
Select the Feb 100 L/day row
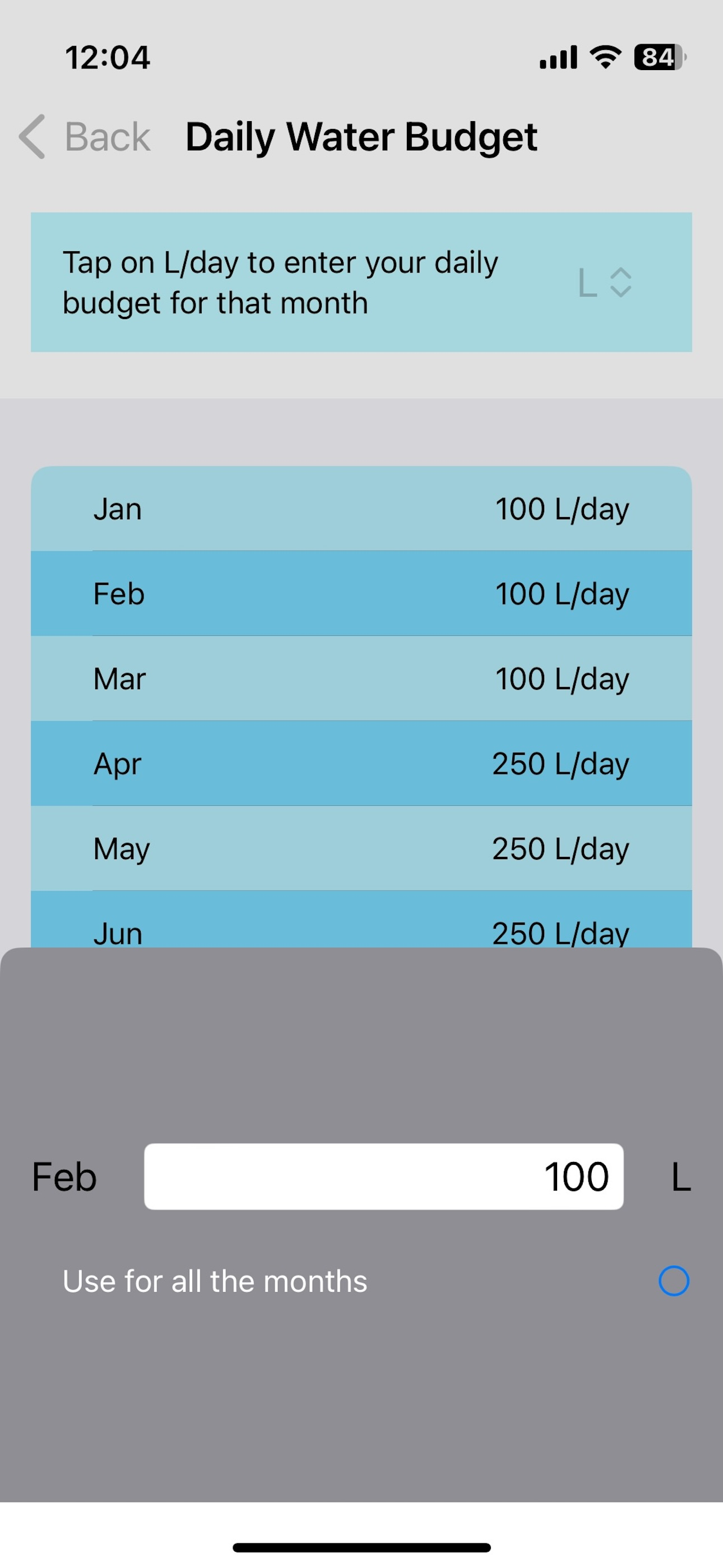[x=361, y=593]
